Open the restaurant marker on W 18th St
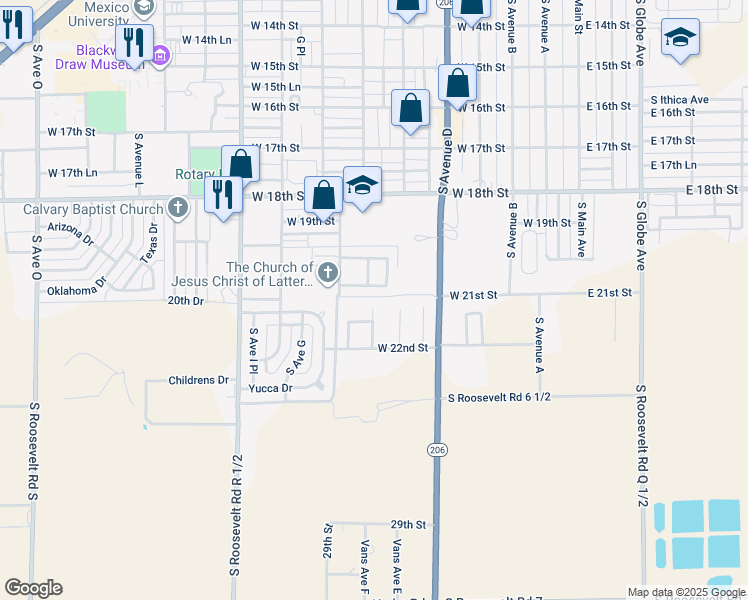Screen dimensions: 748x600 (223, 197)
